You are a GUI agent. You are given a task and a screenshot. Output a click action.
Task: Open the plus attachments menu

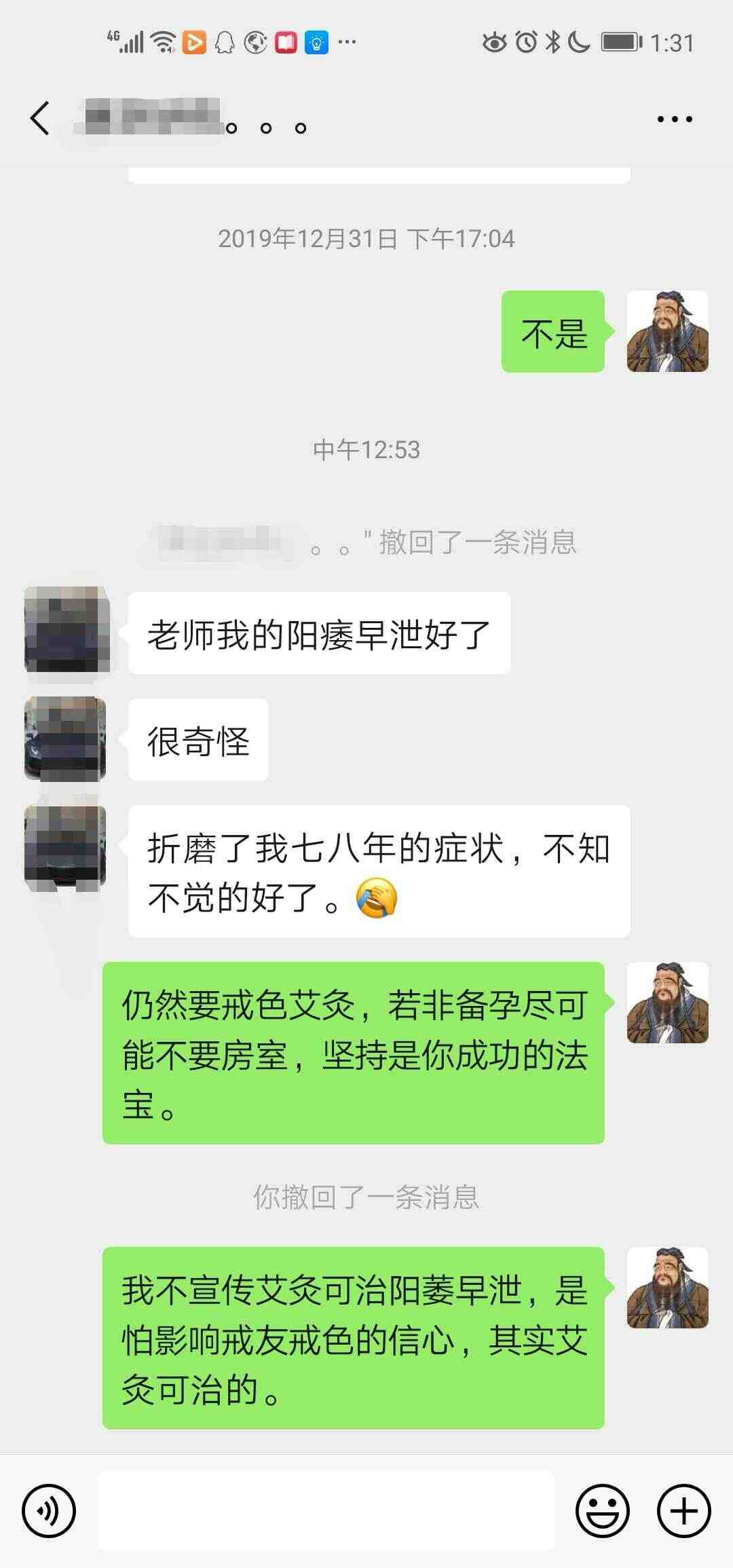(x=684, y=1510)
